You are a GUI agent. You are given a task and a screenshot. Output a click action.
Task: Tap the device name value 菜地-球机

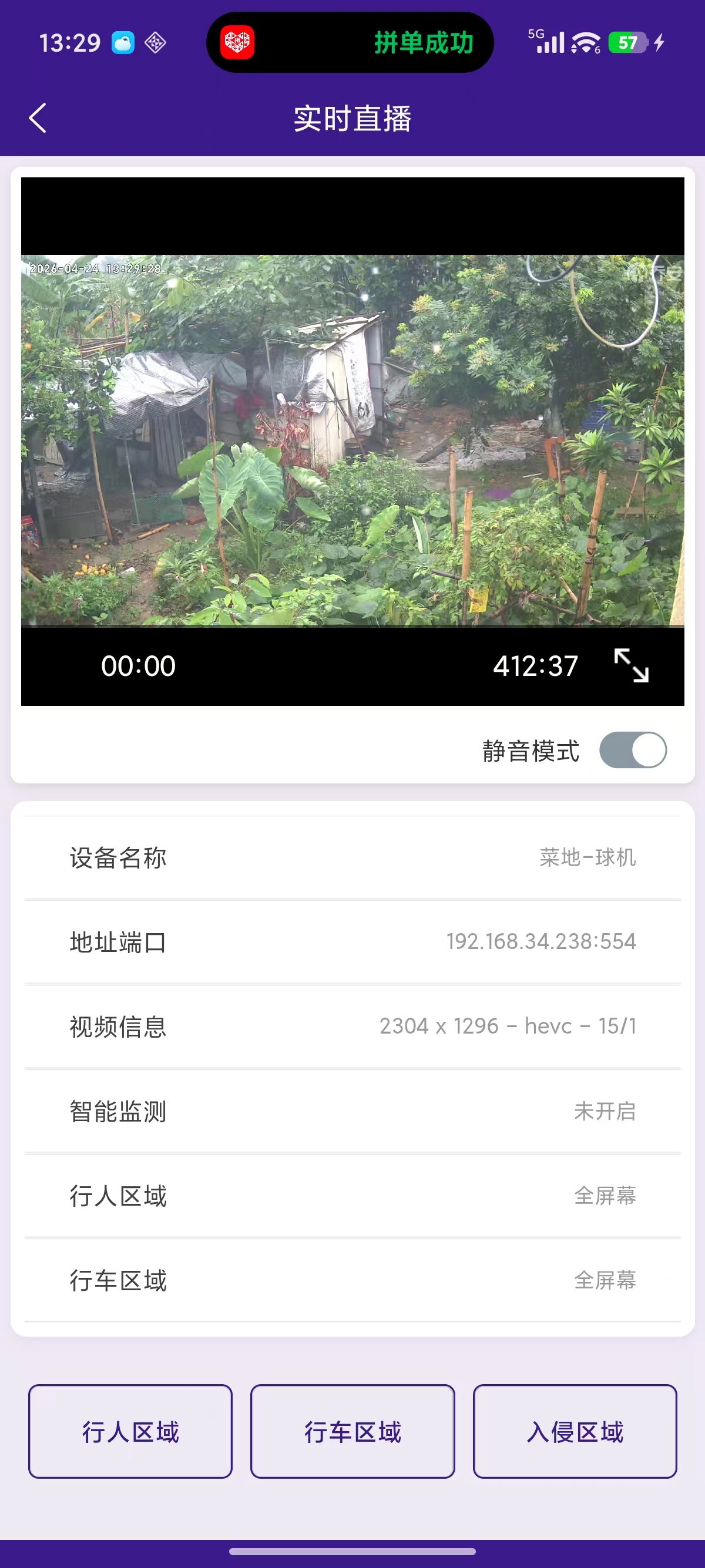coord(588,858)
